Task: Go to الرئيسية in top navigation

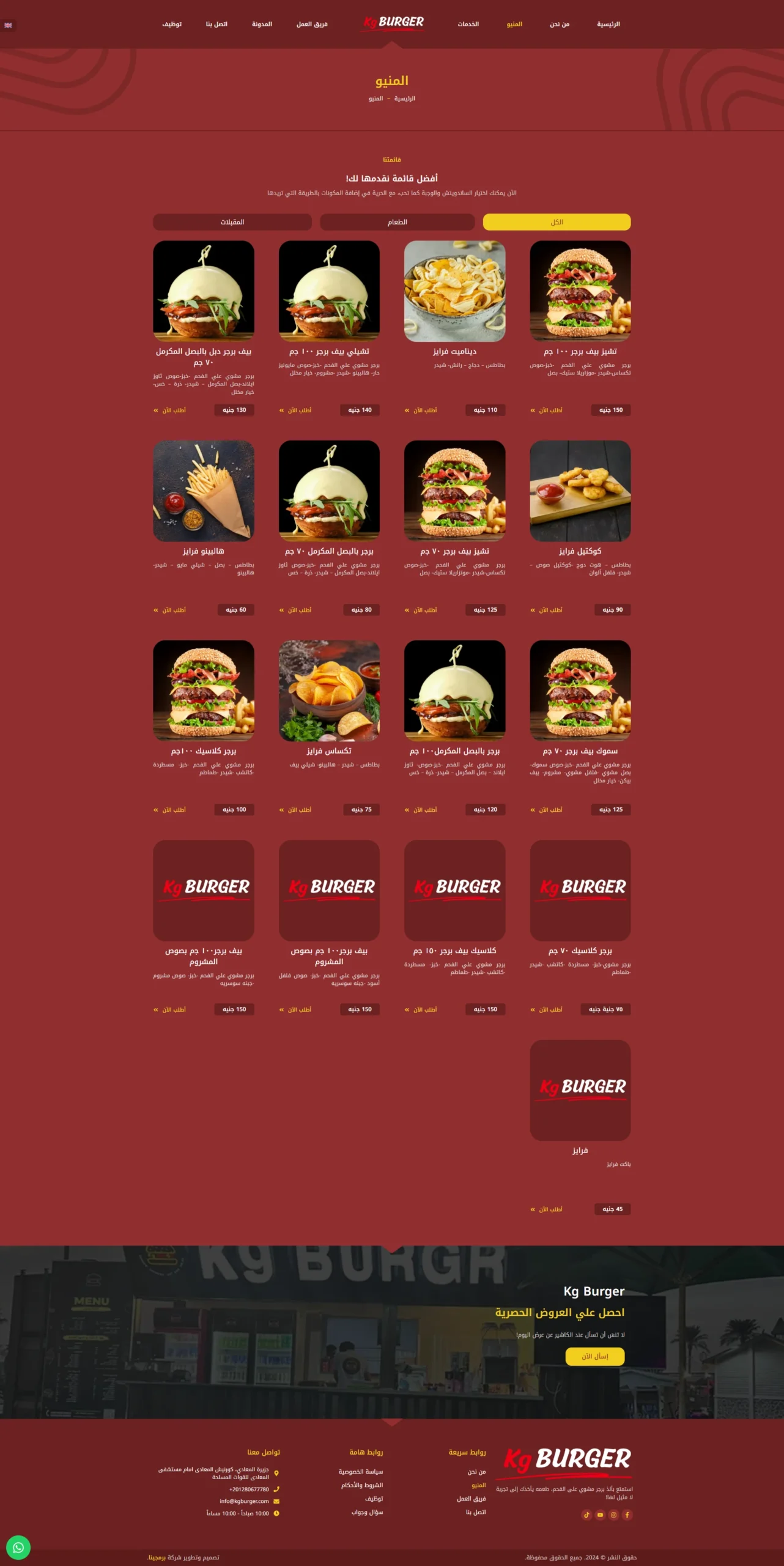Action: tap(608, 24)
